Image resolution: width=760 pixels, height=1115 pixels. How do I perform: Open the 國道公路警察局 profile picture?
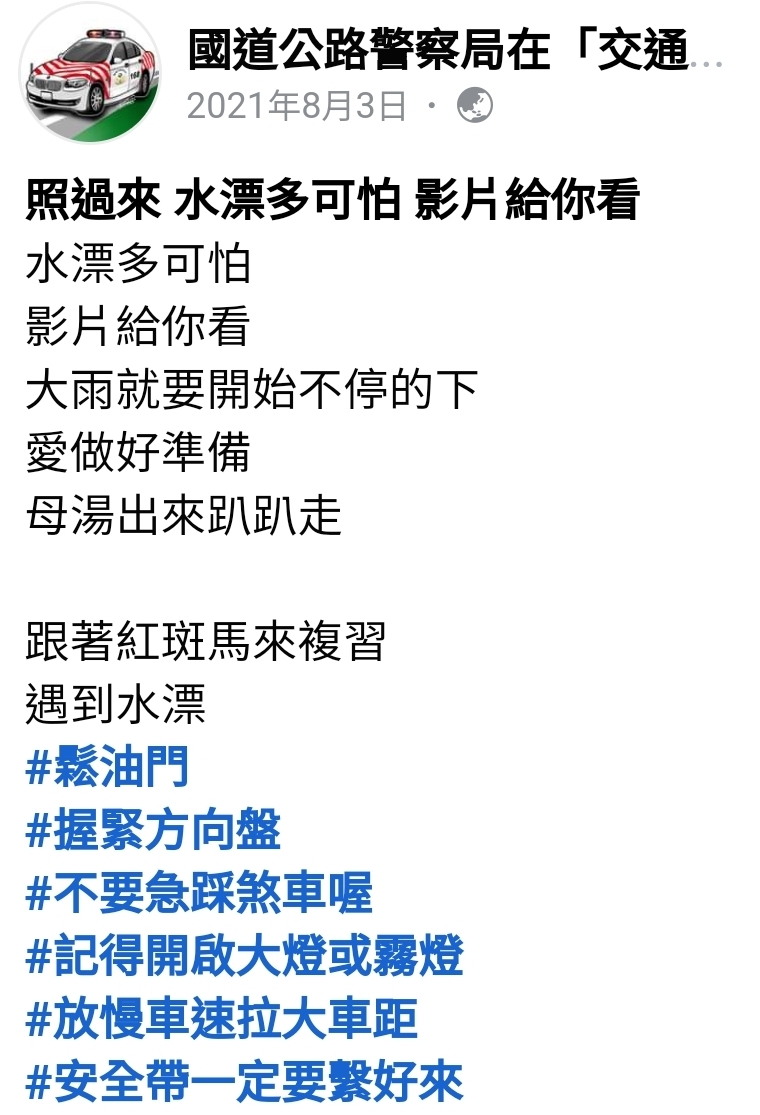[x=91, y=80]
